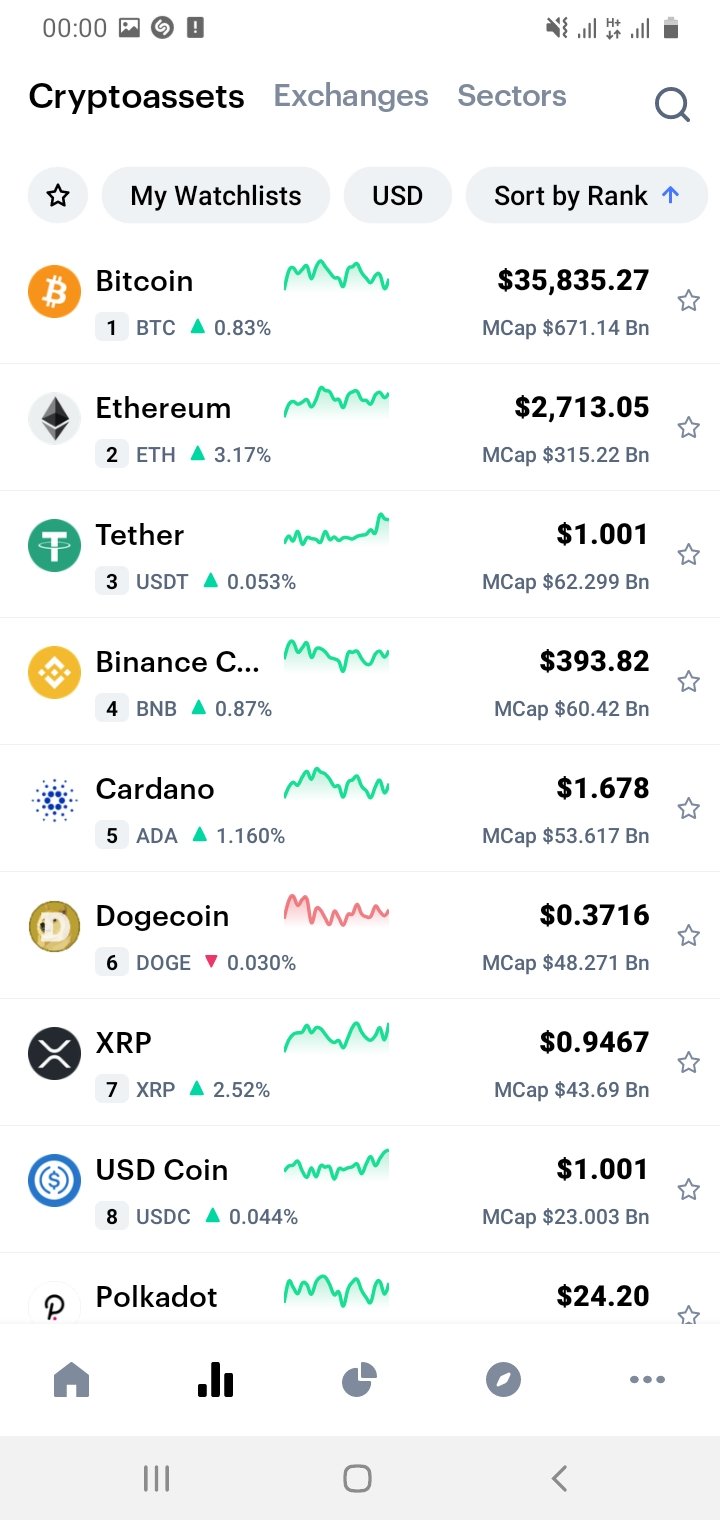720x1520 pixels.
Task: Change currency with the USD chip
Action: tap(397, 195)
